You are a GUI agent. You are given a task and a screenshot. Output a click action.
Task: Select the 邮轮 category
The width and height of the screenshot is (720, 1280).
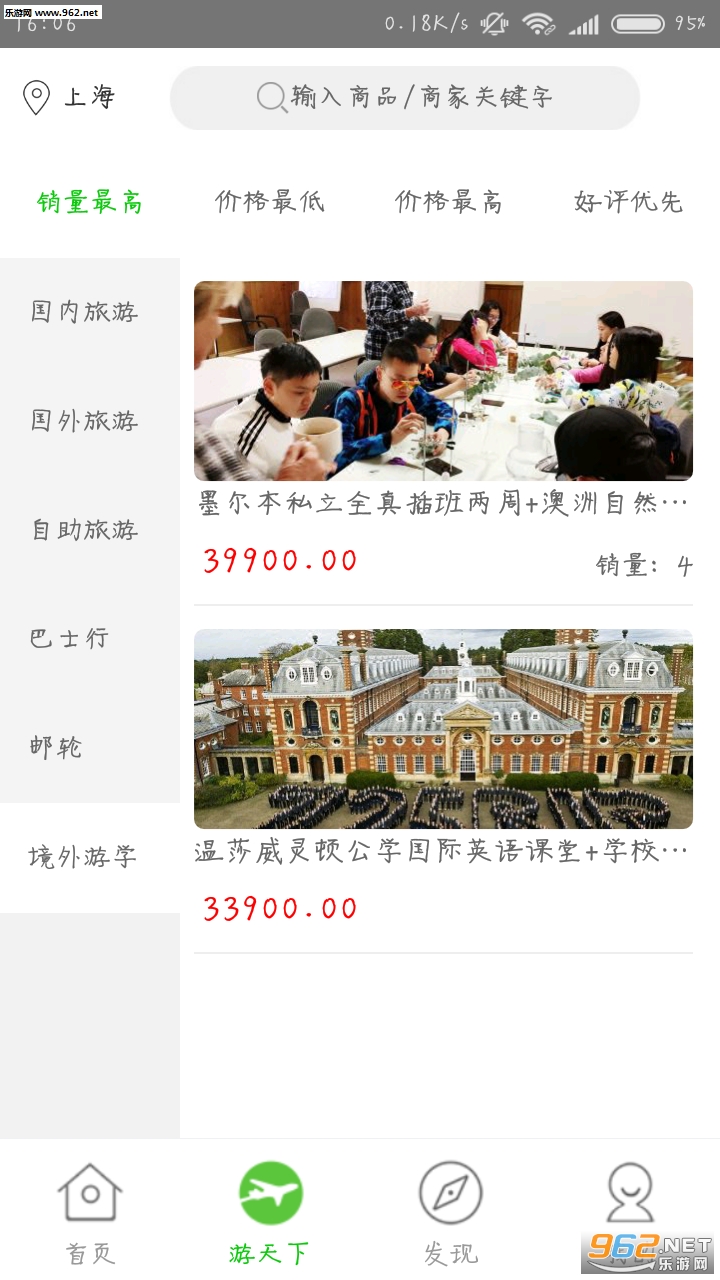(56, 748)
